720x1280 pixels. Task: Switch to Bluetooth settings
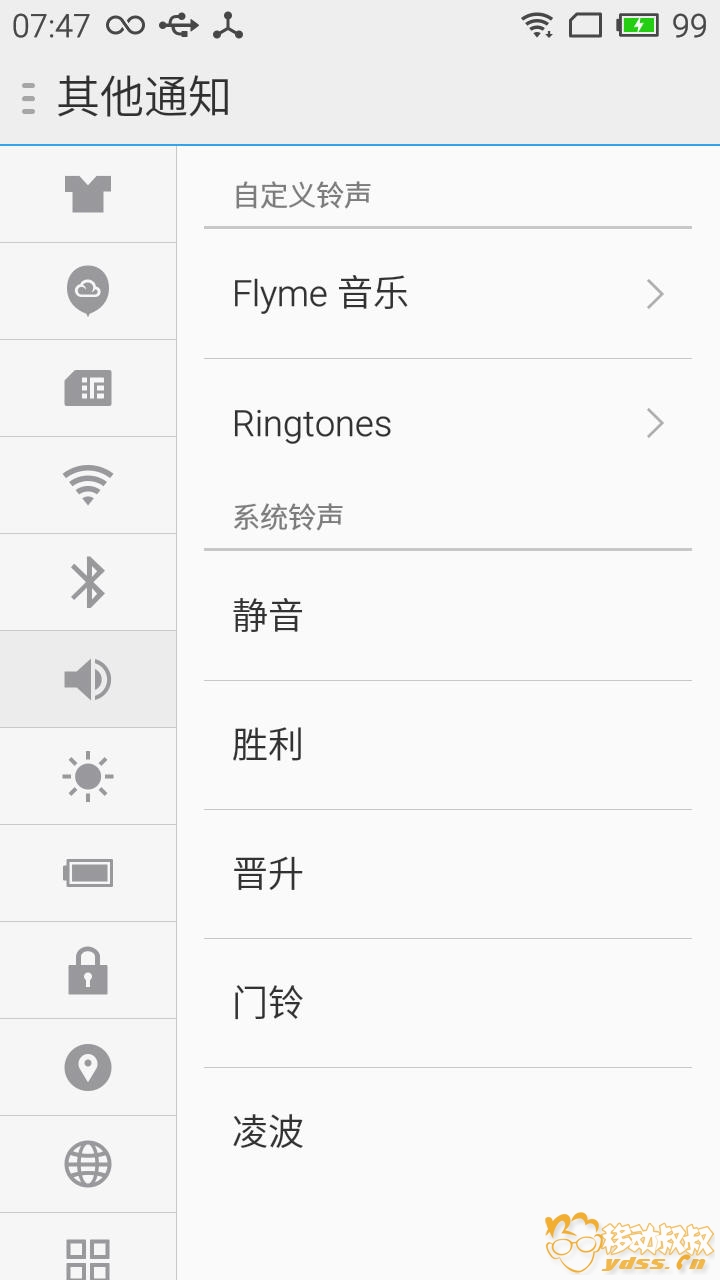coord(88,582)
